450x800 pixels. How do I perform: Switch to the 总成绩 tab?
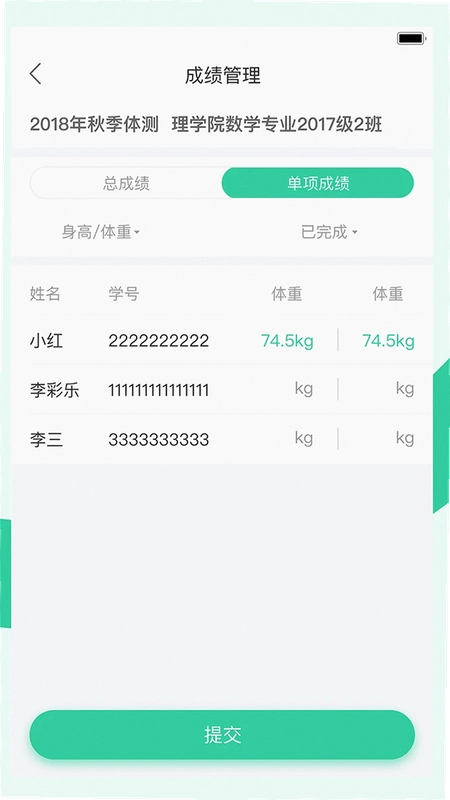(x=126, y=183)
